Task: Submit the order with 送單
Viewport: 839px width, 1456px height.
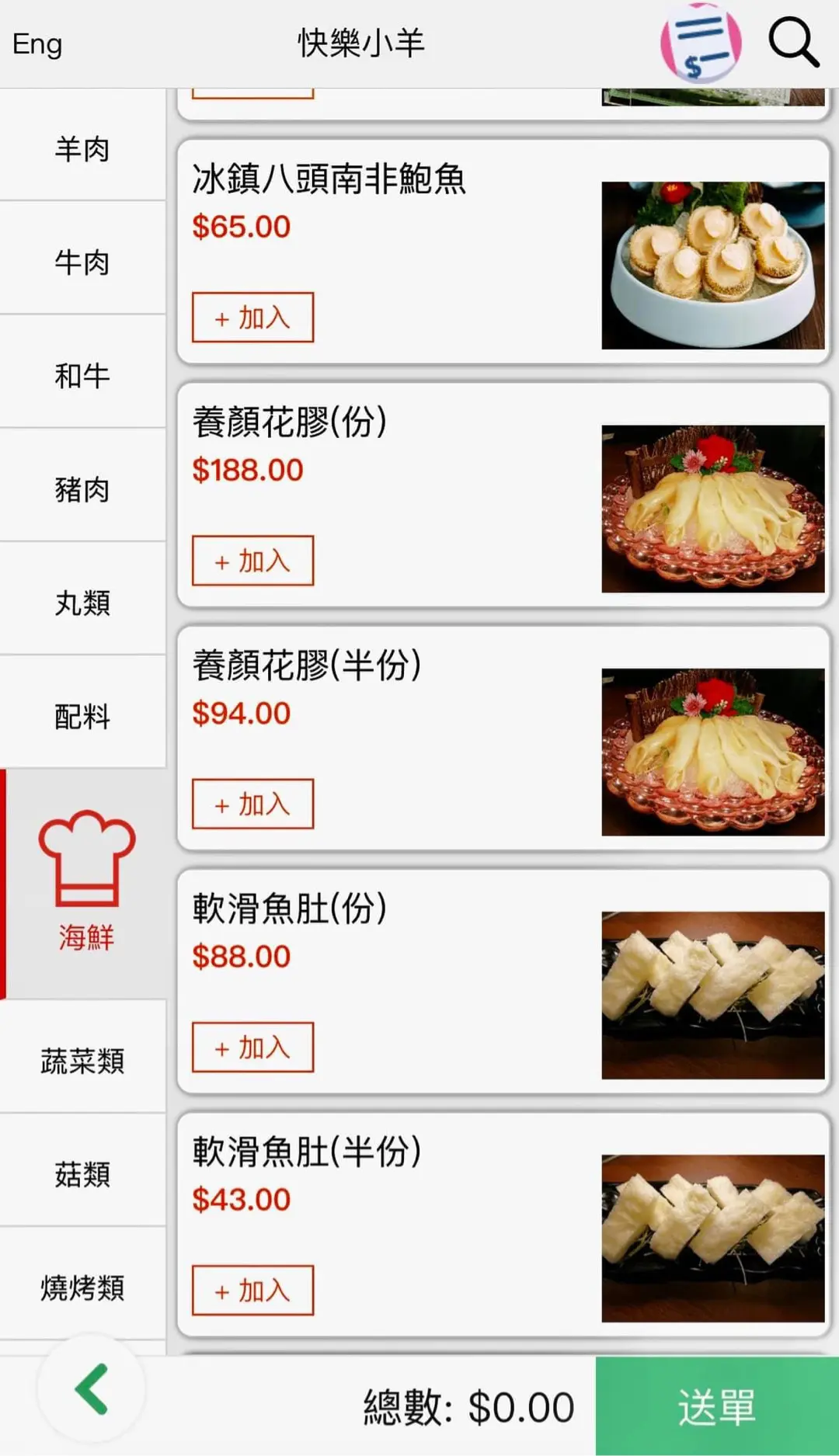Action: pos(716,1407)
